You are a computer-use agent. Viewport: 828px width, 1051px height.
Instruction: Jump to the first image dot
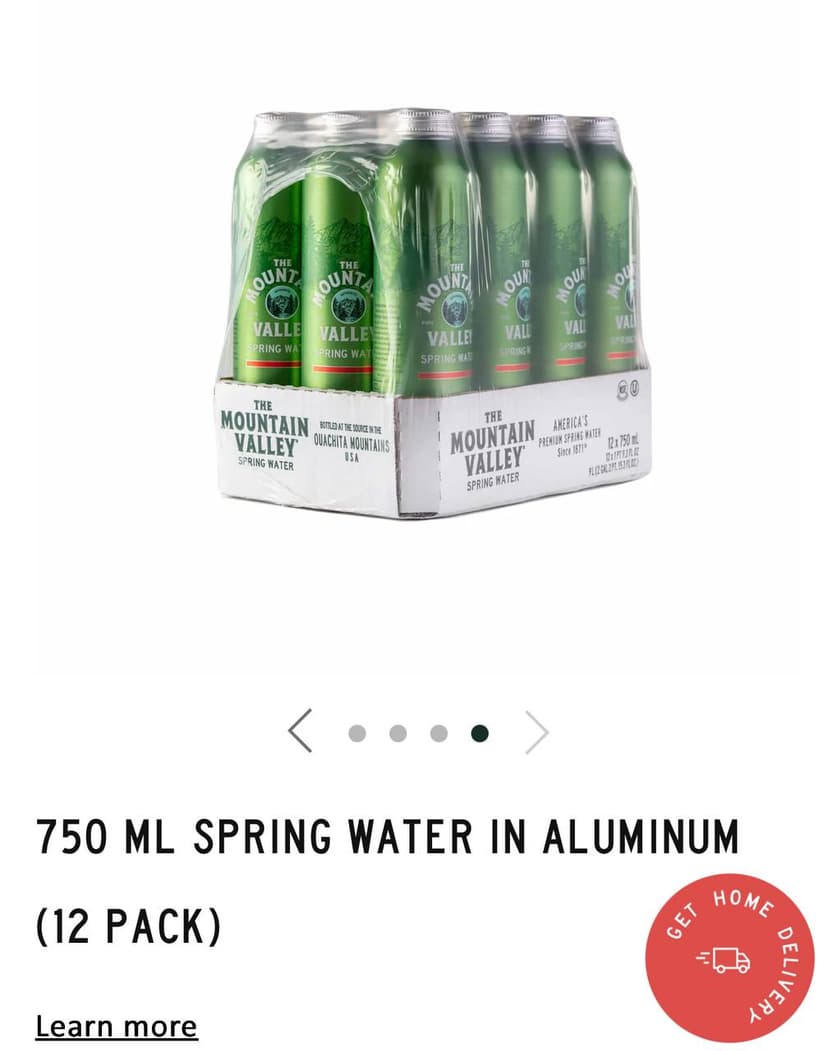pyautogui.click(x=357, y=734)
